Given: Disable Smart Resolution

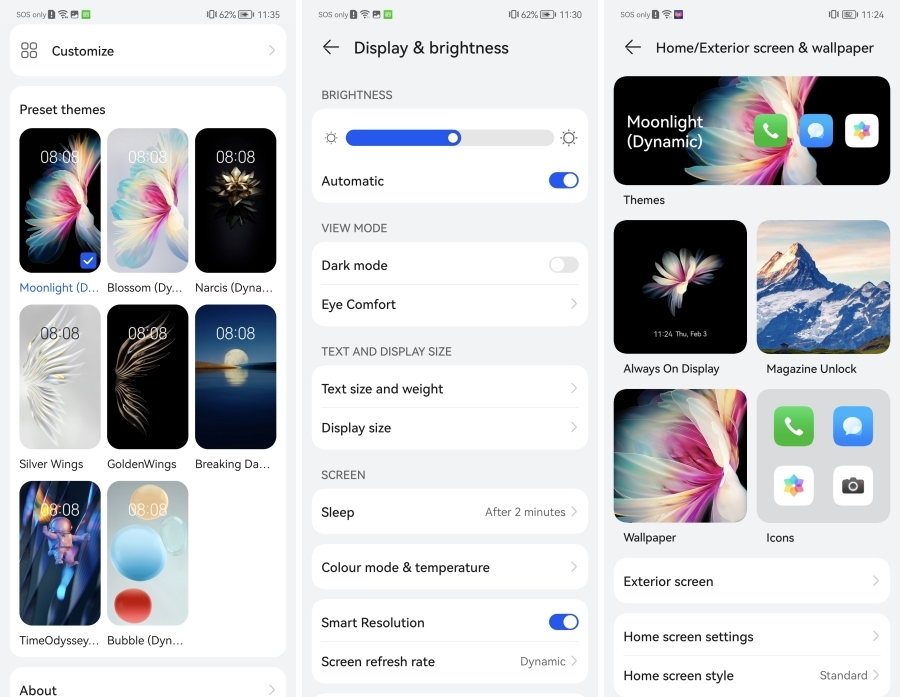Looking at the screenshot, I should (x=563, y=622).
